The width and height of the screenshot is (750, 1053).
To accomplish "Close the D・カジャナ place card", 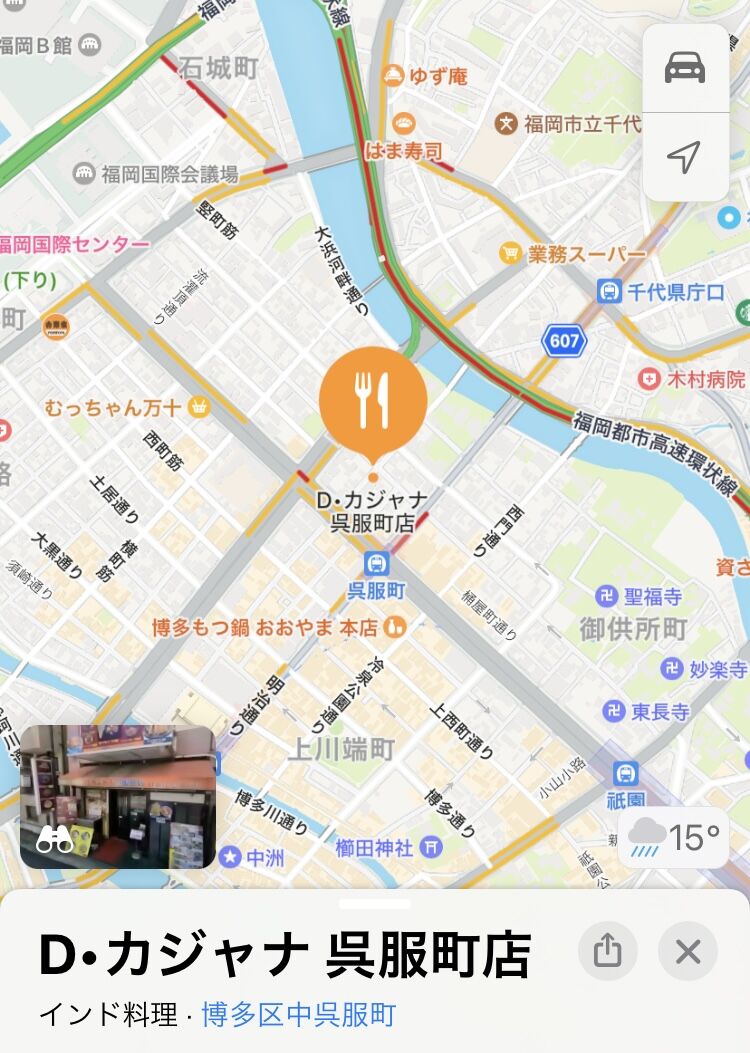I will (688, 951).
